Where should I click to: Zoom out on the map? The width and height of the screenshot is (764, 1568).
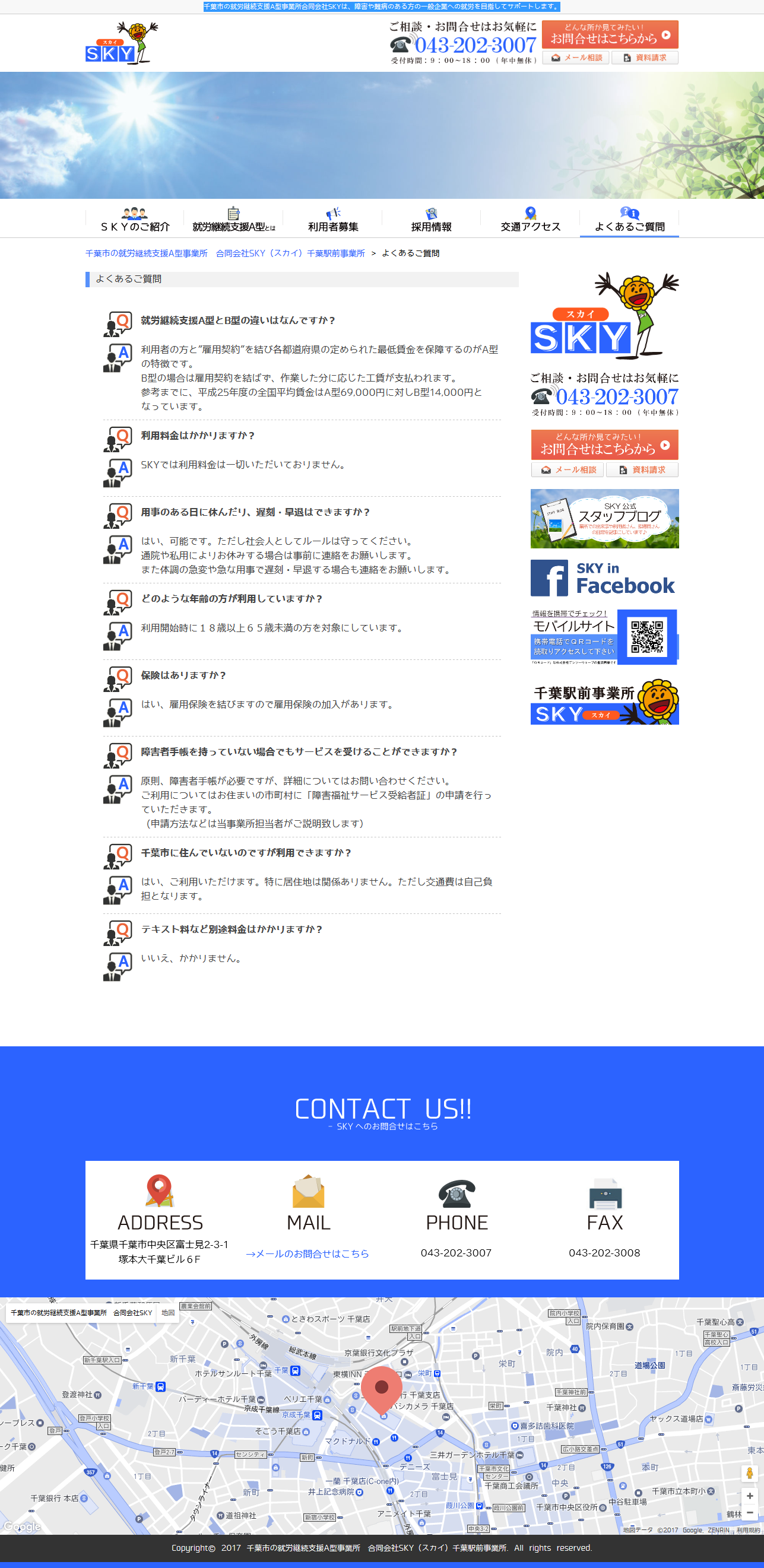point(750,1513)
